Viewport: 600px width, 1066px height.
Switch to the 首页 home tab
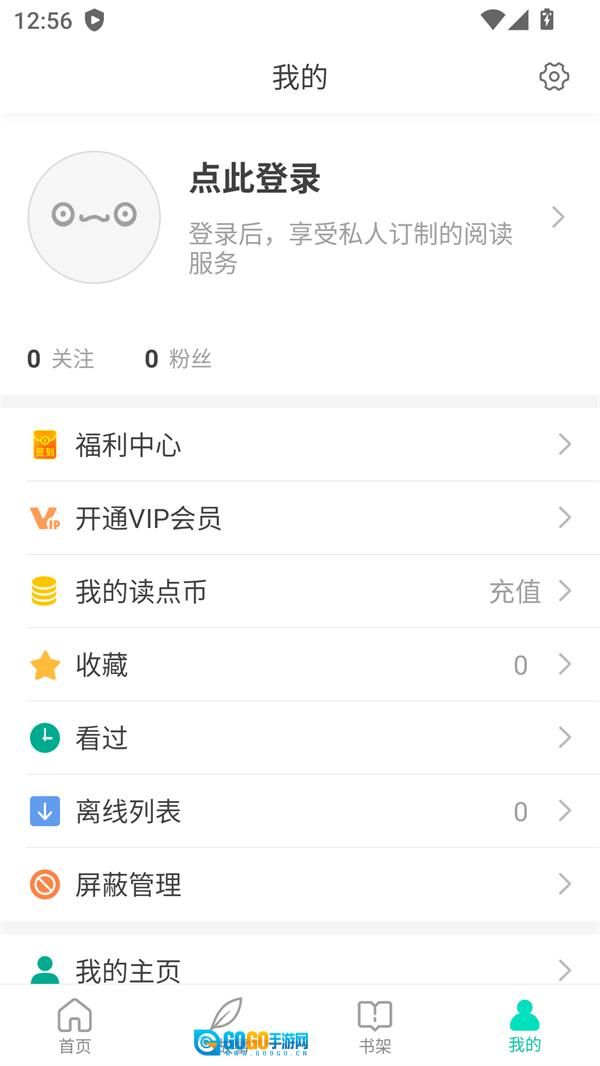[x=75, y=1026]
